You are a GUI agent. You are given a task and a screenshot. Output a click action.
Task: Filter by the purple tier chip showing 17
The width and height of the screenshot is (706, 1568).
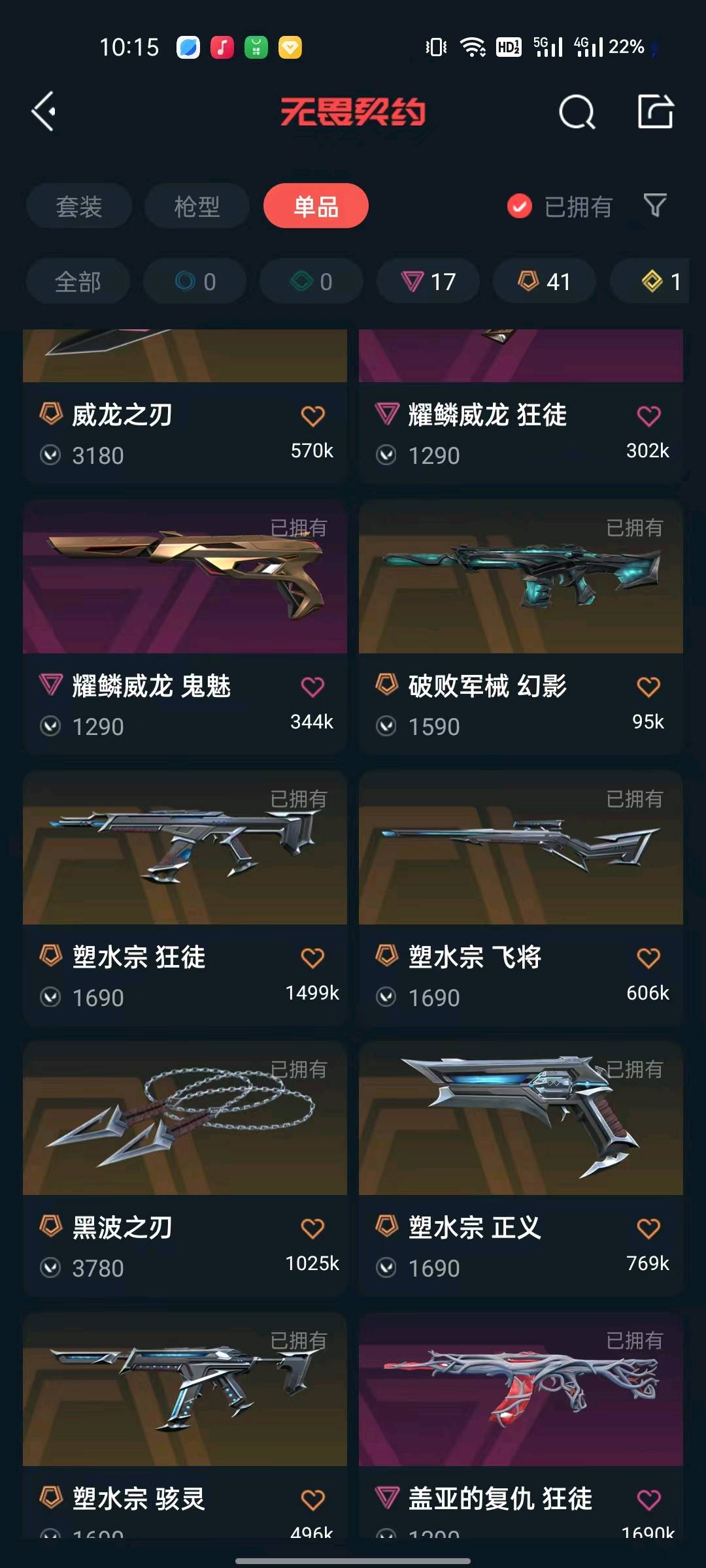point(428,282)
